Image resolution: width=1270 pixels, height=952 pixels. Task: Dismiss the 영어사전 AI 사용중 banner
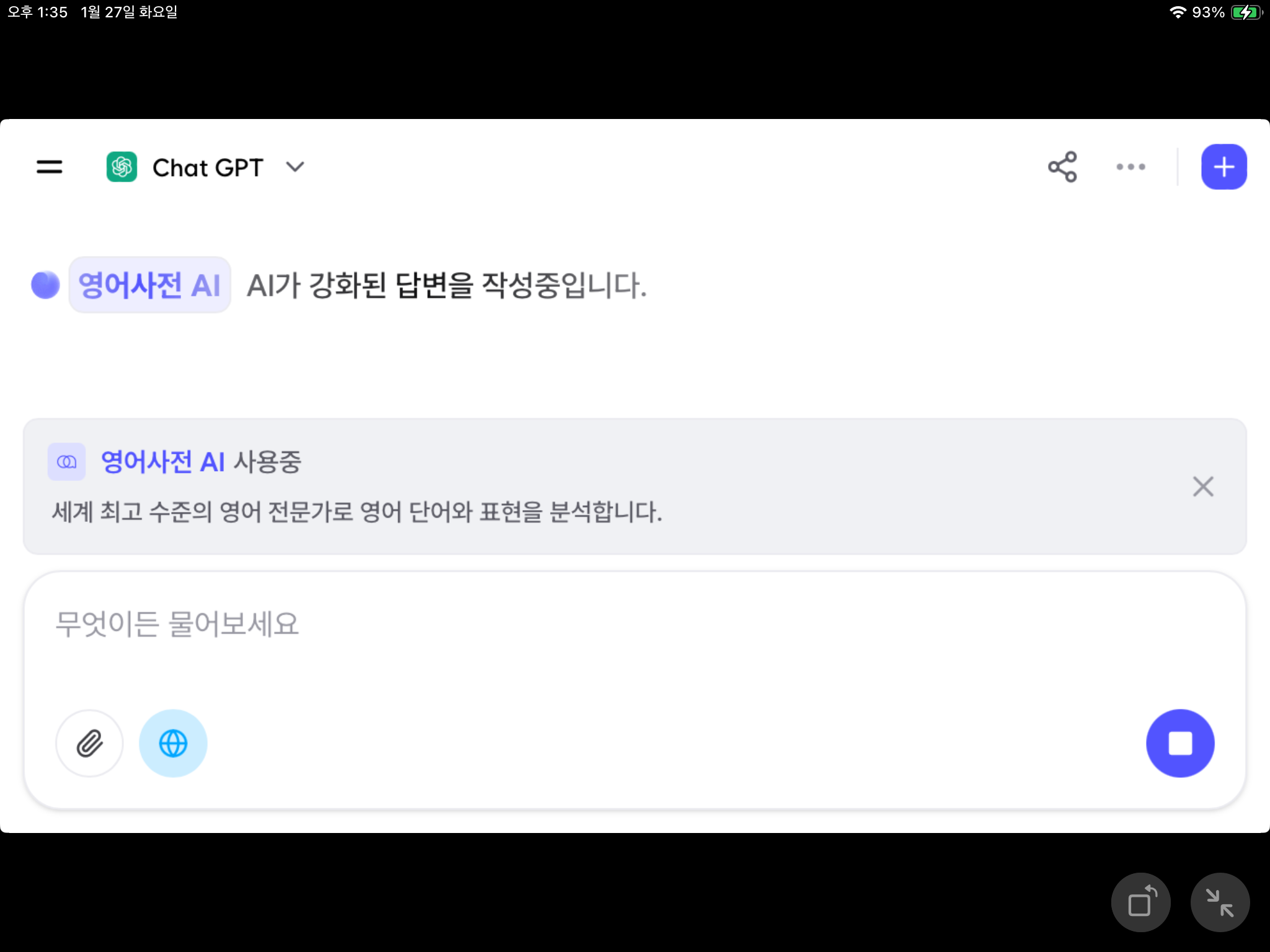coord(1203,487)
